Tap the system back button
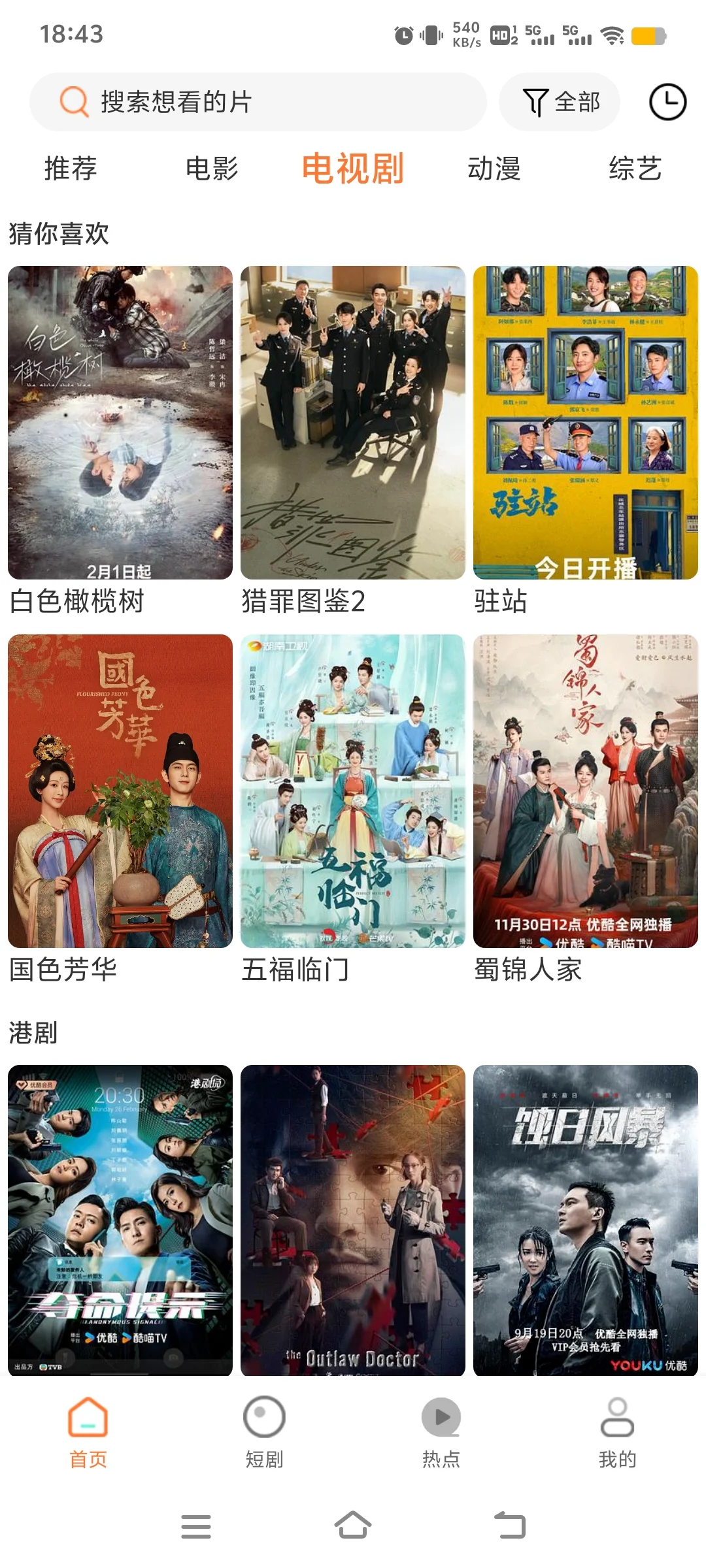This screenshot has height=1568, width=706. pyautogui.click(x=510, y=1526)
